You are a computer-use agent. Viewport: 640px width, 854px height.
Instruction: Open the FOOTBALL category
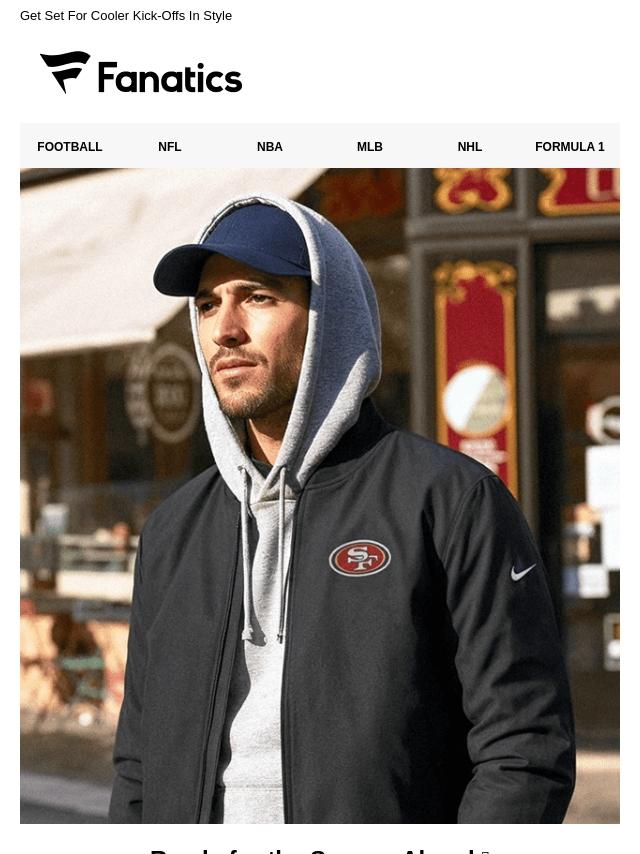70,147
